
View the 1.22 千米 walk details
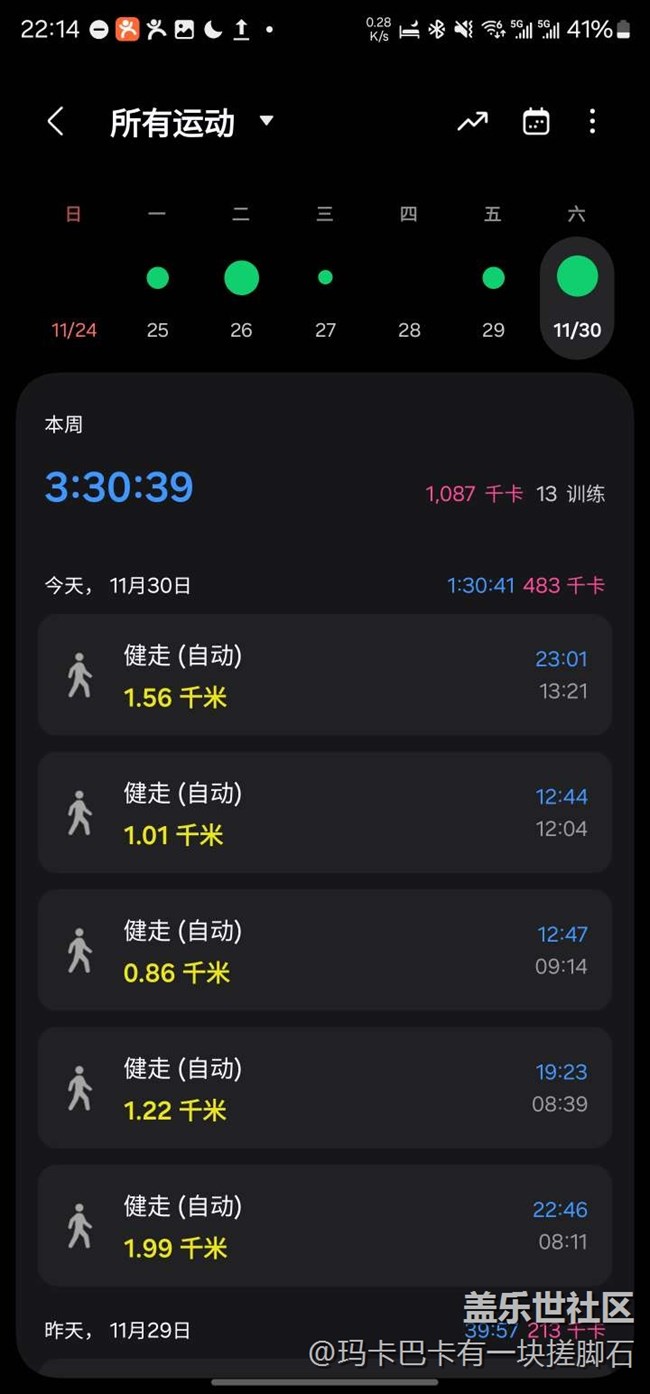[325, 1087]
